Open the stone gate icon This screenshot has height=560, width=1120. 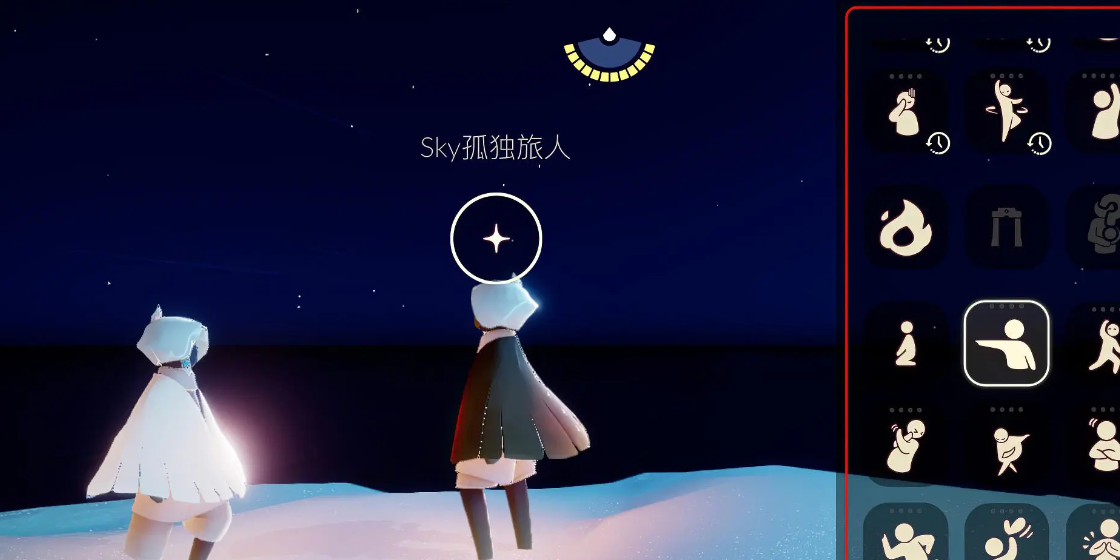click(1006, 227)
